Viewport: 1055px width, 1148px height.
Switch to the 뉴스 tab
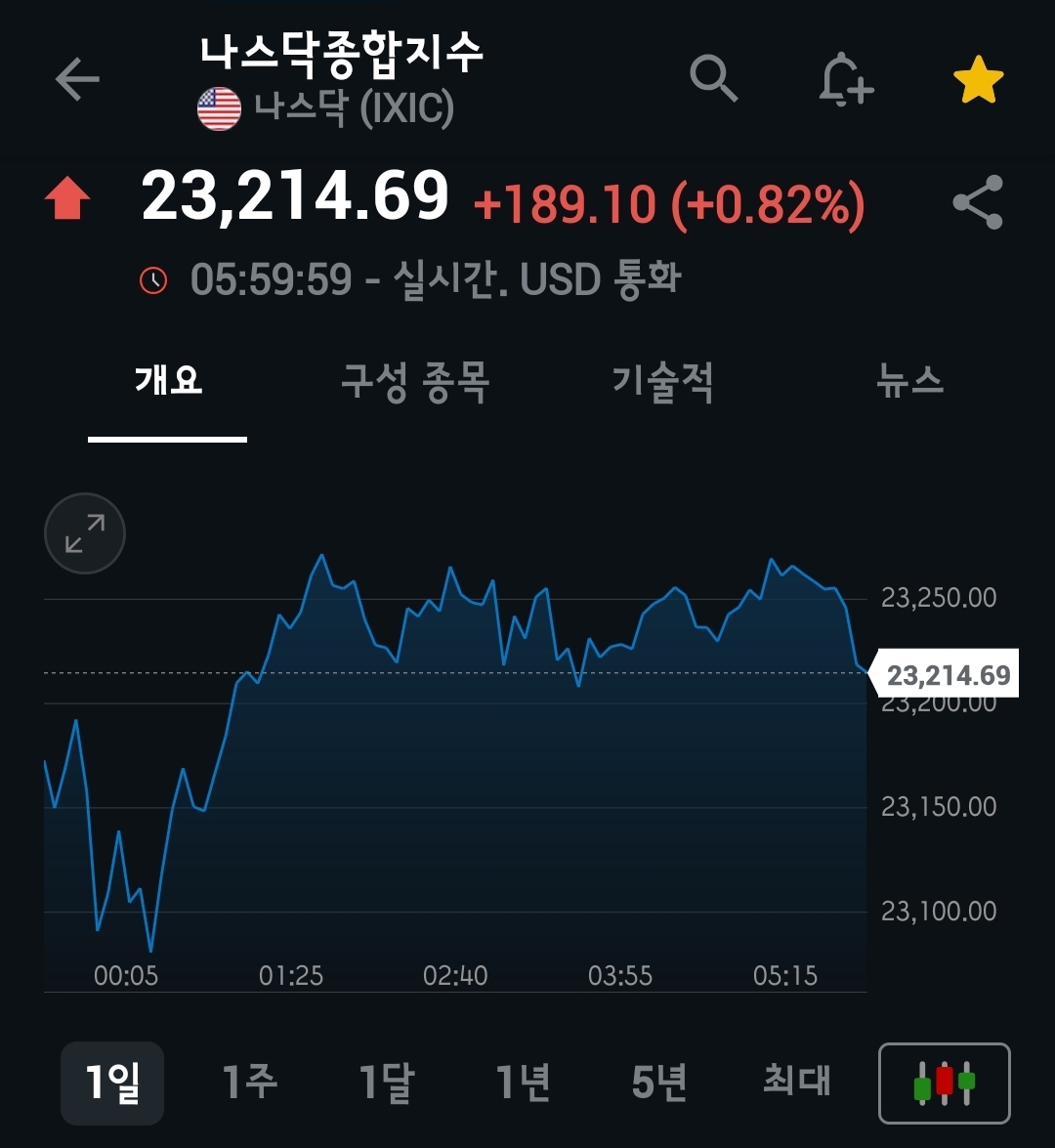tap(910, 381)
